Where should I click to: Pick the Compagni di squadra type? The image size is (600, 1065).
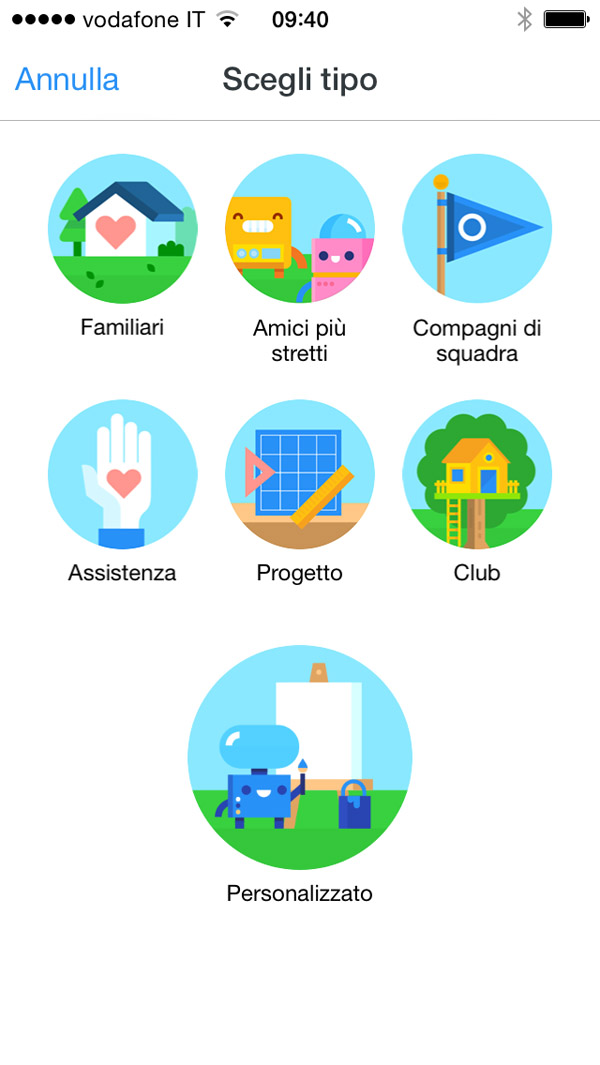[477, 229]
